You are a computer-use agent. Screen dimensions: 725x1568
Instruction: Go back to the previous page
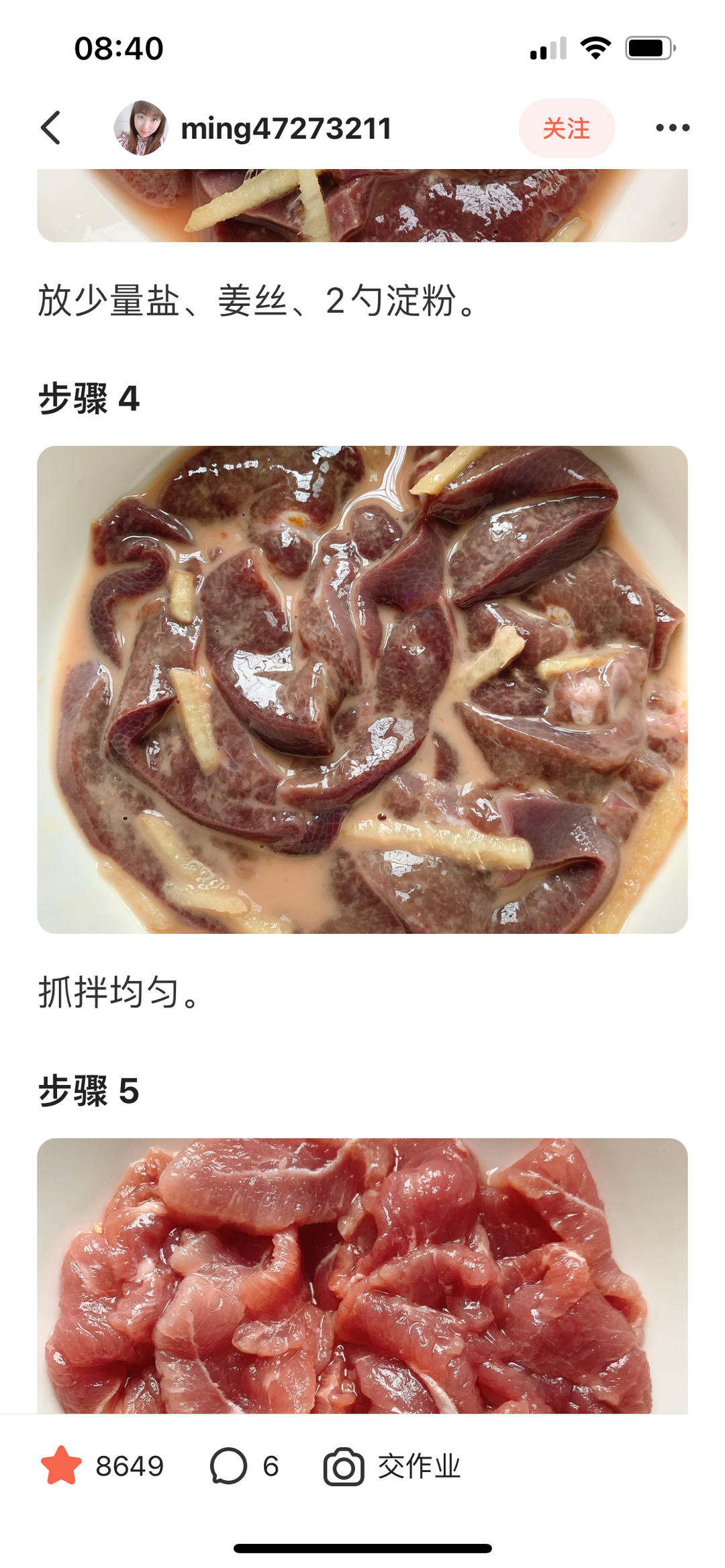pos(51,127)
